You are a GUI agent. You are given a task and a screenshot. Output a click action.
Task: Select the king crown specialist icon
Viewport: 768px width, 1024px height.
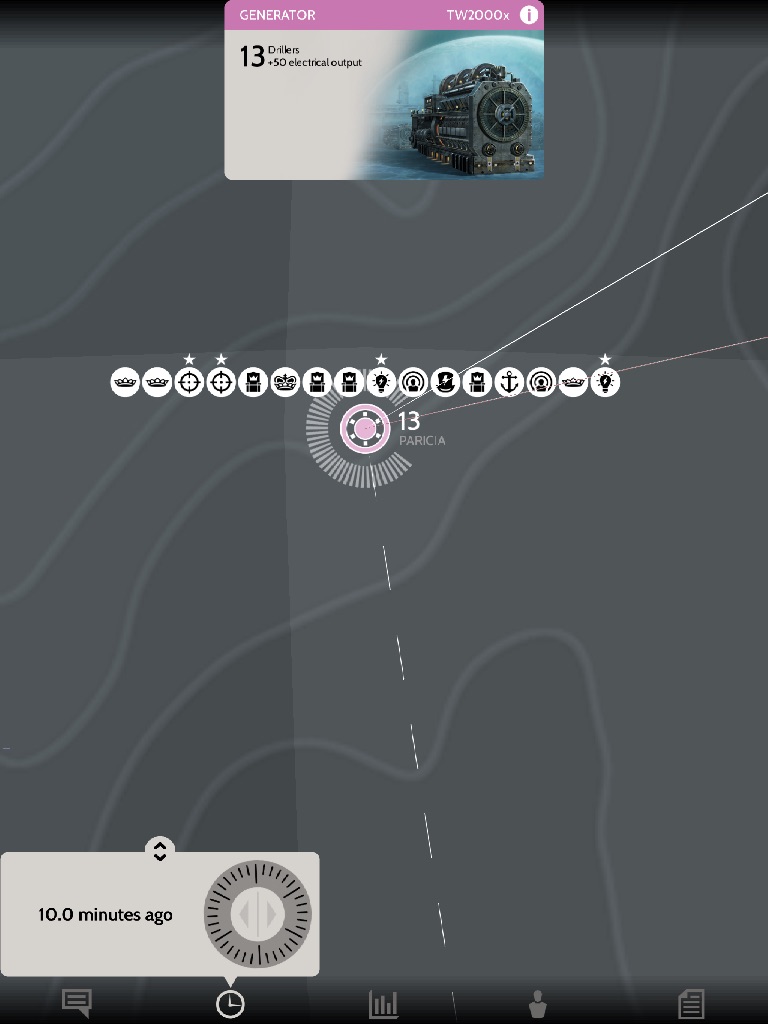tap(285, 382)
